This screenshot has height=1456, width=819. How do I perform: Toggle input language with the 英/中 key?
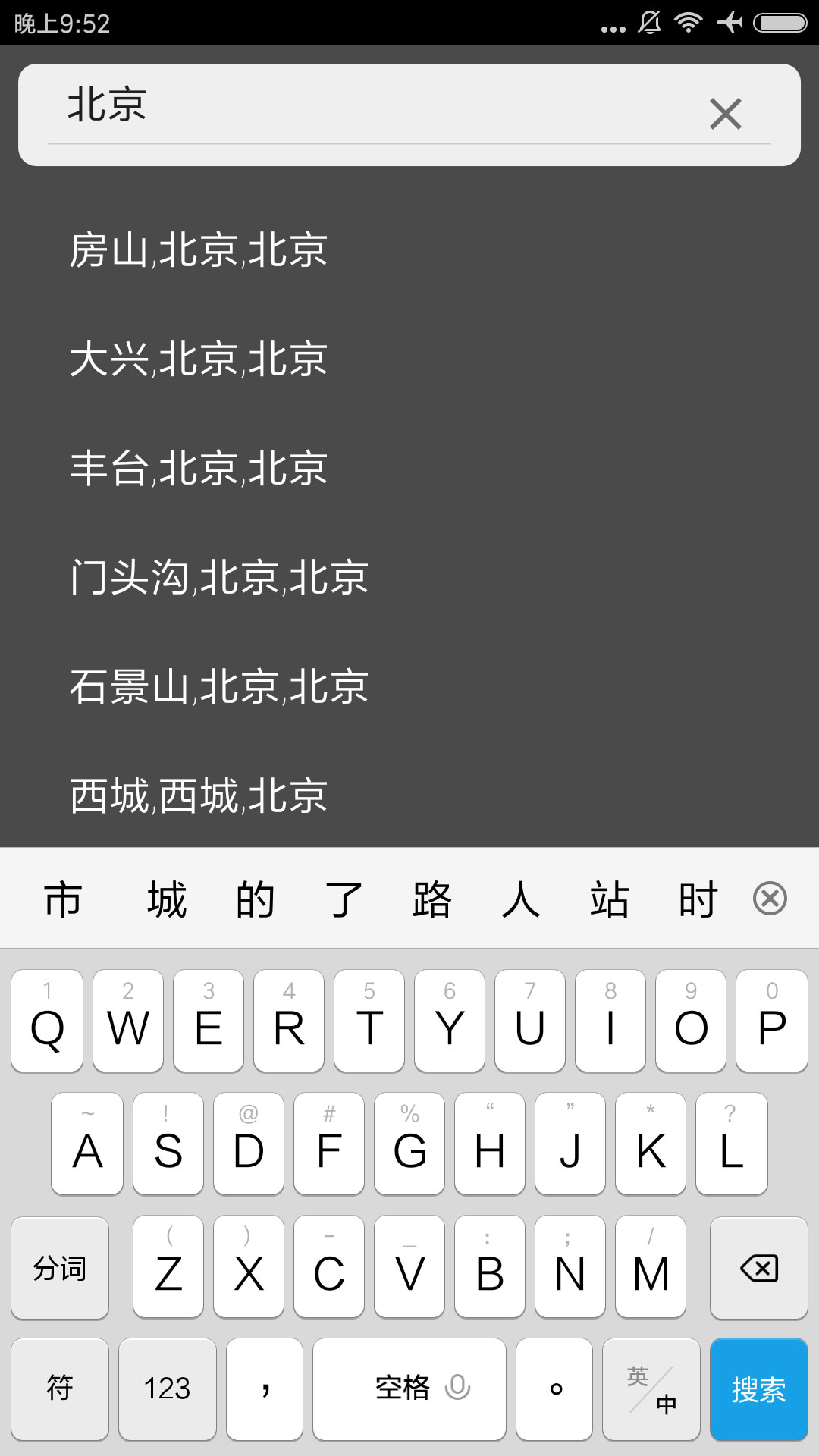tap(651, 1389)
